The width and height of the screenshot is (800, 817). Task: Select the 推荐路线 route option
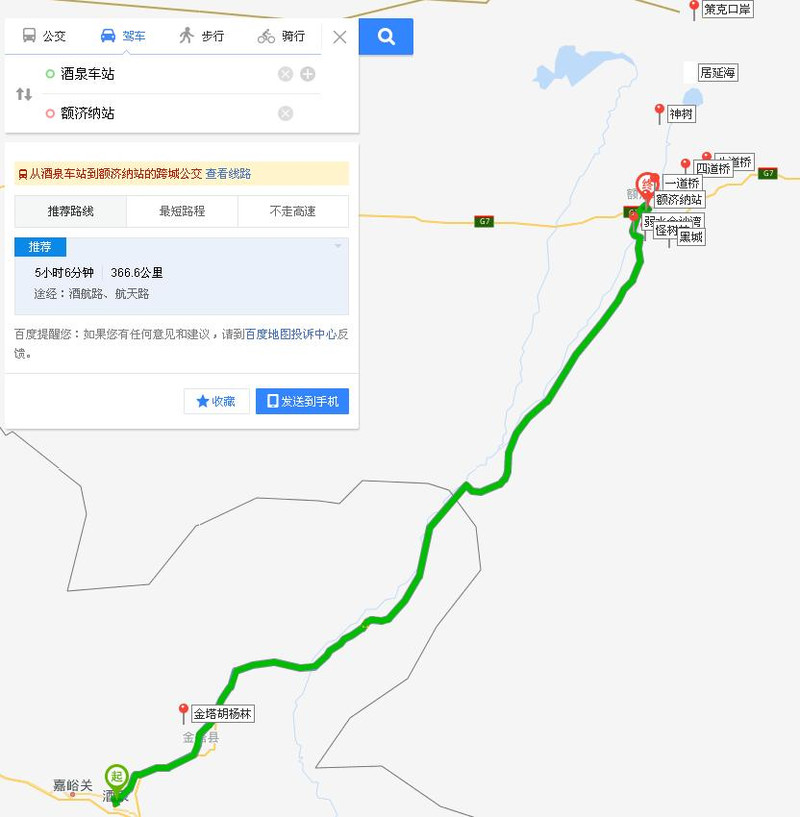pyautogui.click(x=70, y=211)
